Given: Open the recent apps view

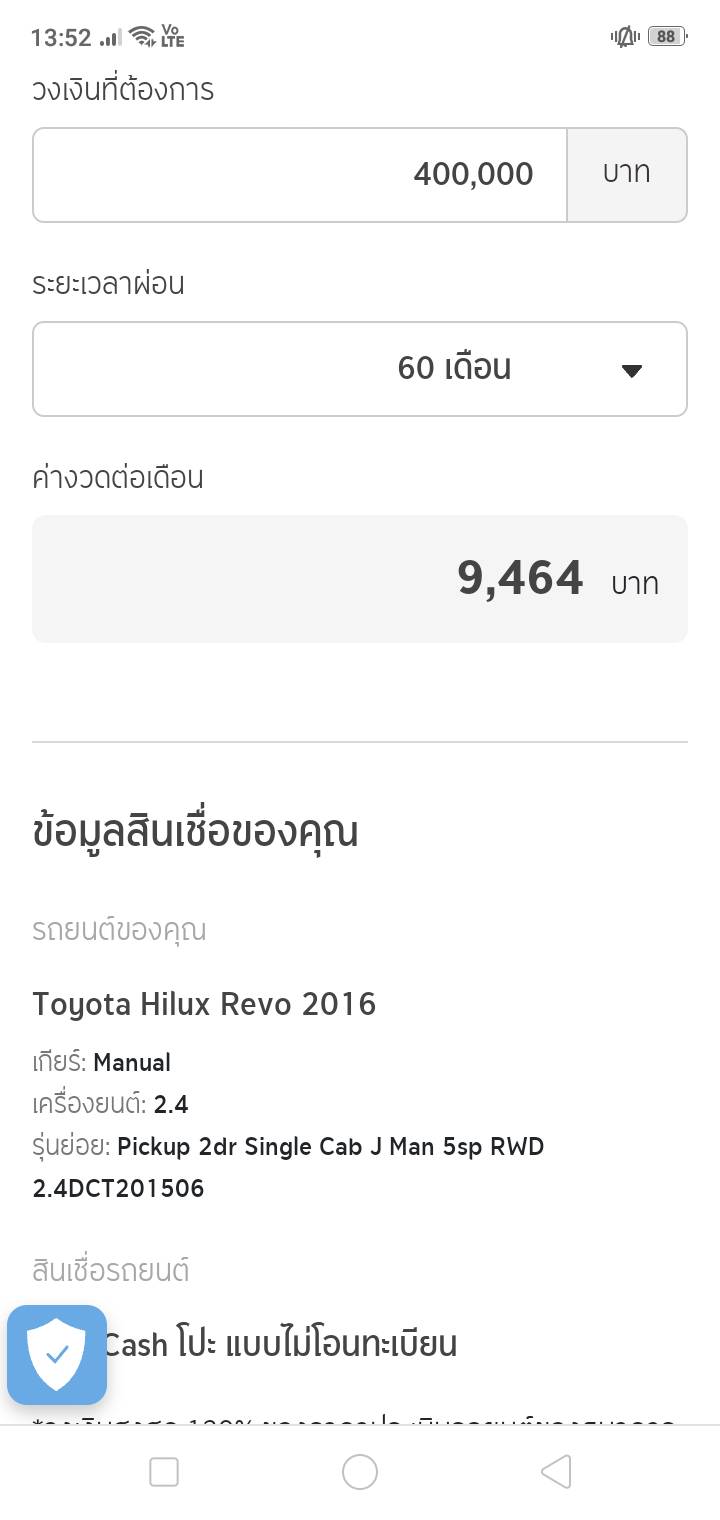Looking at the screenshot, I should pos(164,1472).
